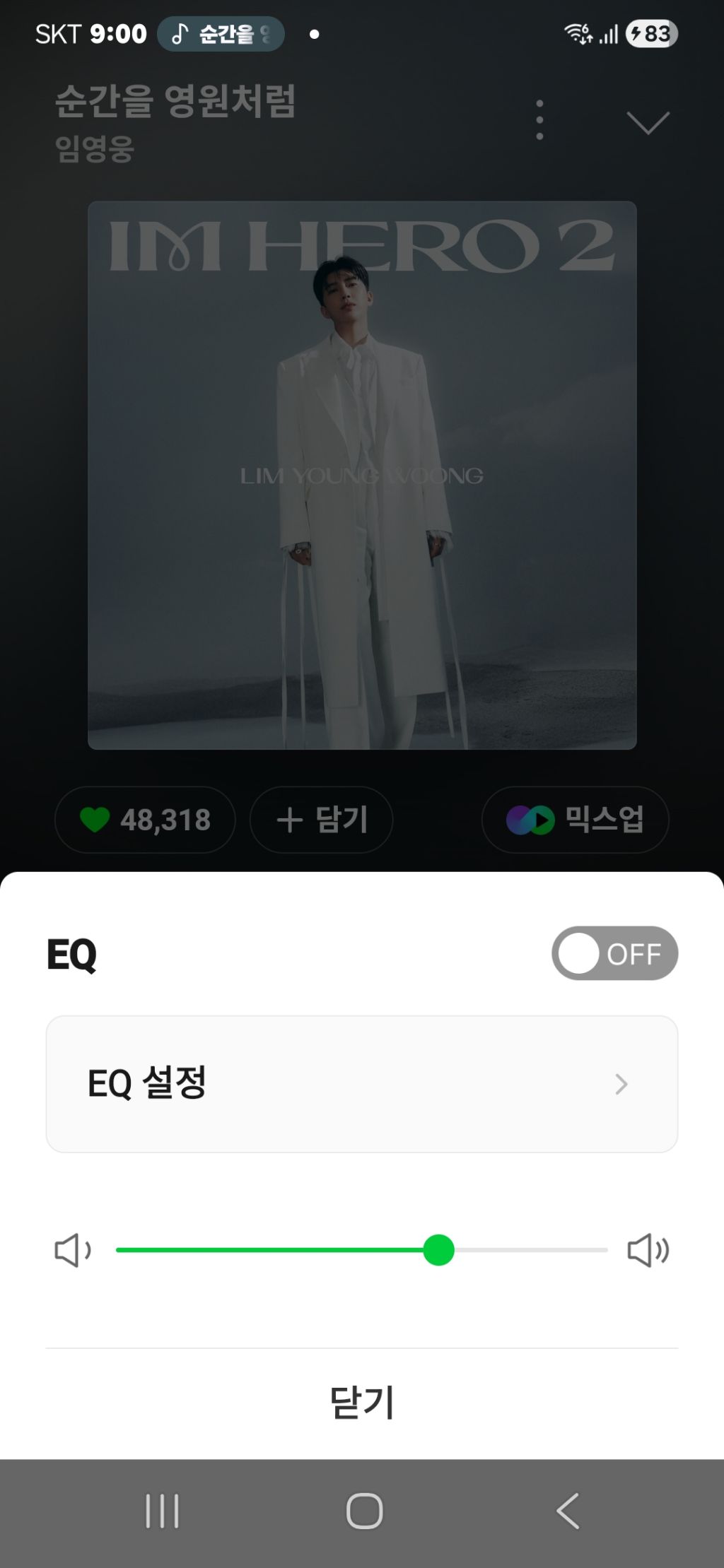Close the EQ sheet with 닫기
The width and height of the screenshot is (724, 1568).
[x=361, y=1403]
